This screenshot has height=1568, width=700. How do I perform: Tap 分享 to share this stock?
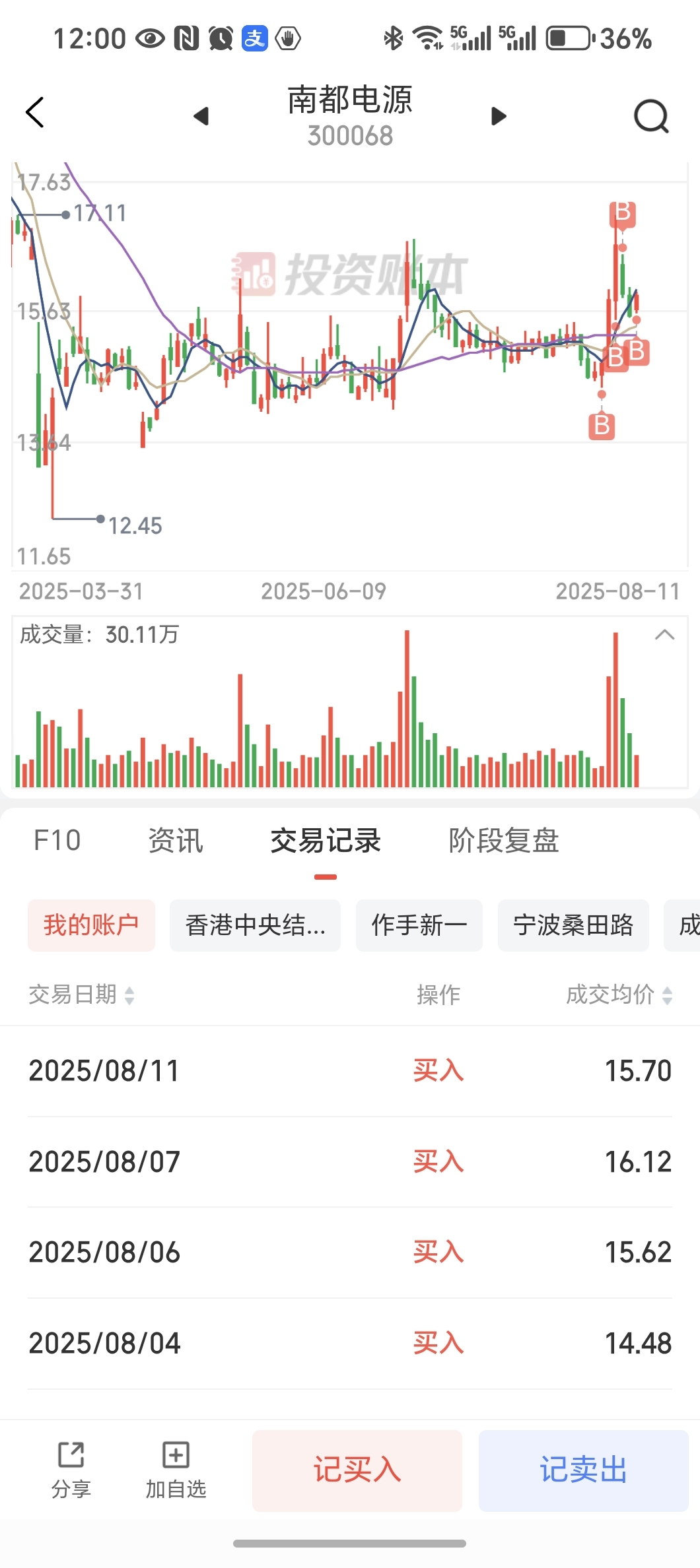71,1470
